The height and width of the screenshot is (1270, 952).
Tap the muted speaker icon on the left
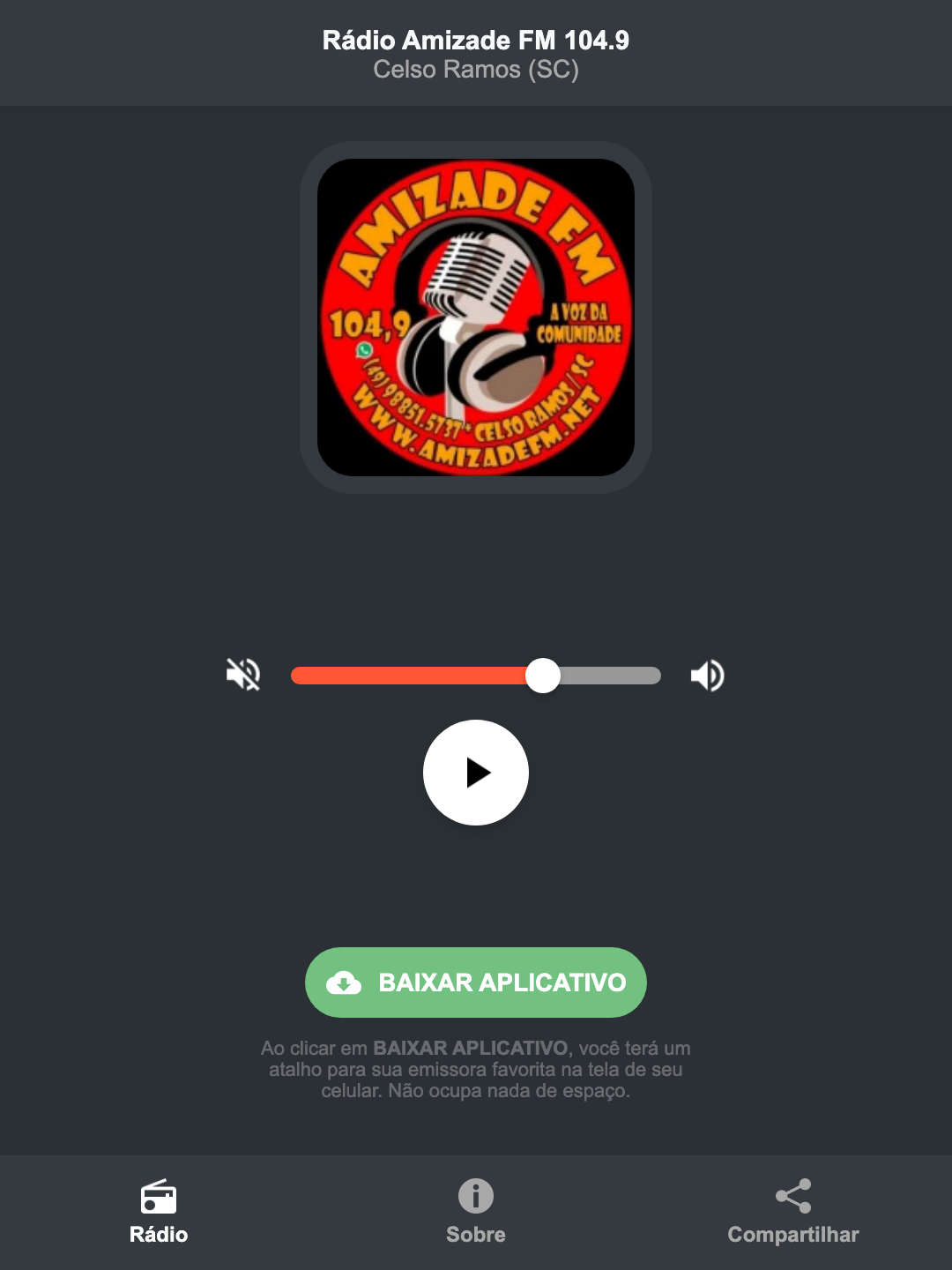[242, 675]
